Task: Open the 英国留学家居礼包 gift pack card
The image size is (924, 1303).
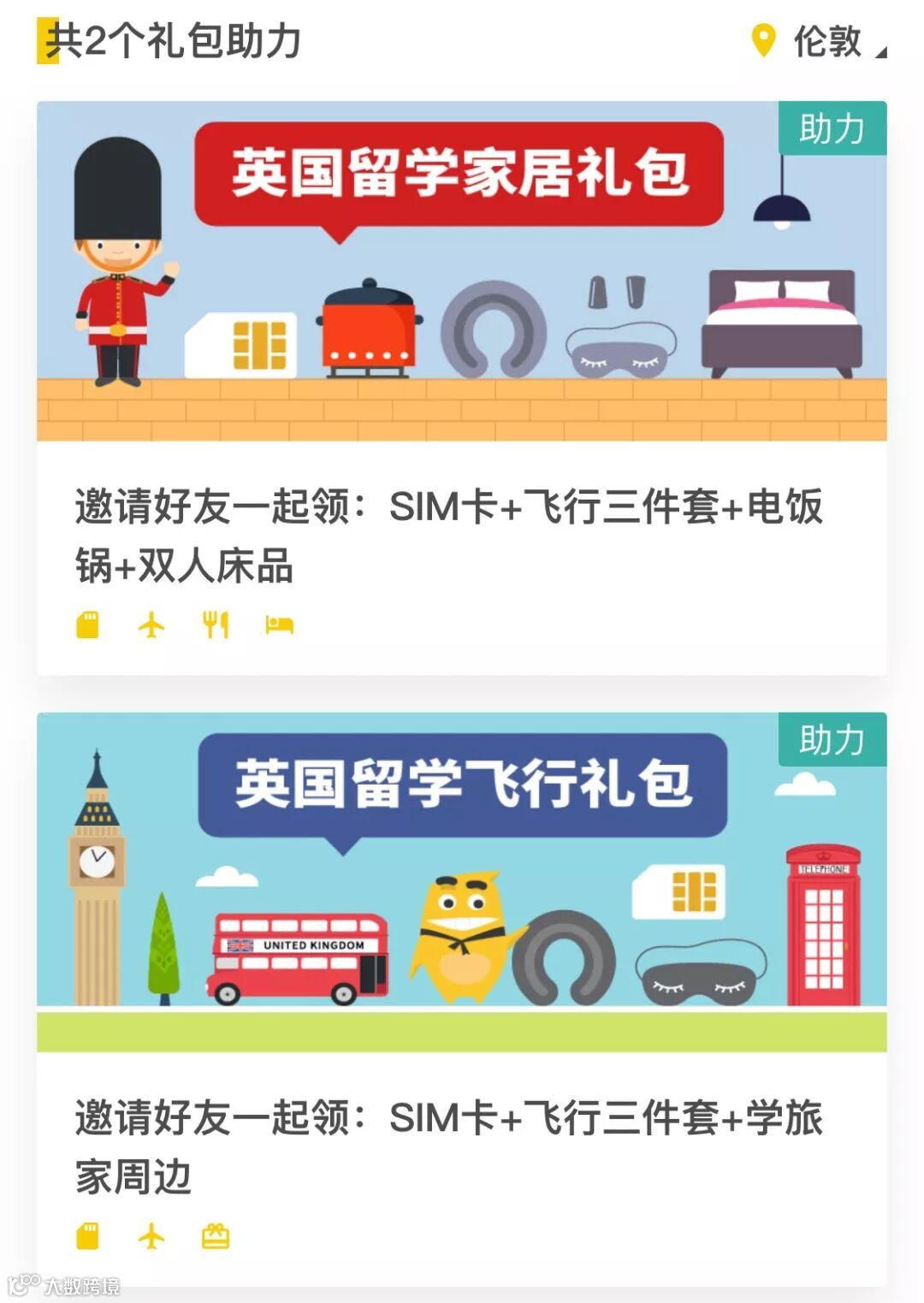Action: click(462, 388)
